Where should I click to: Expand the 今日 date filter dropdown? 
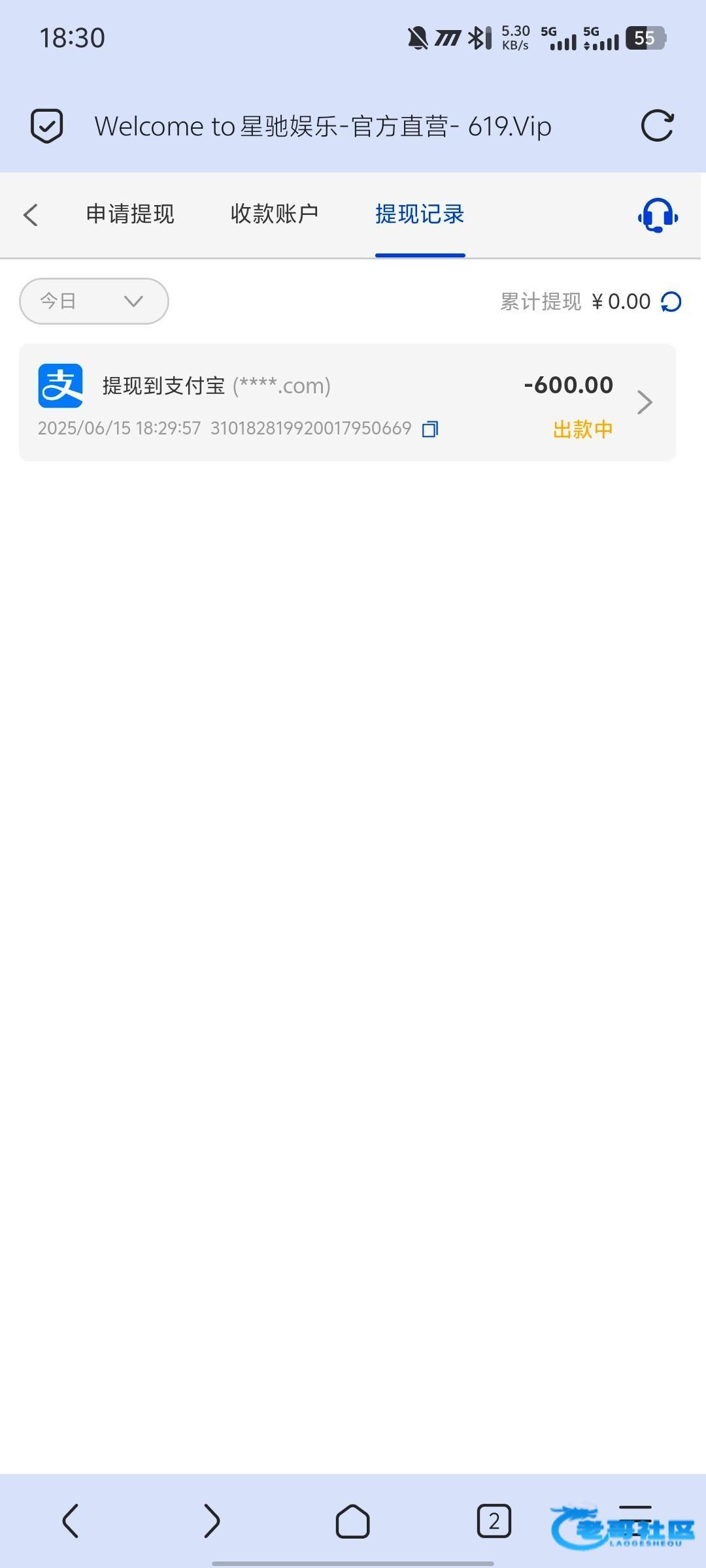[x=94, y=301]
